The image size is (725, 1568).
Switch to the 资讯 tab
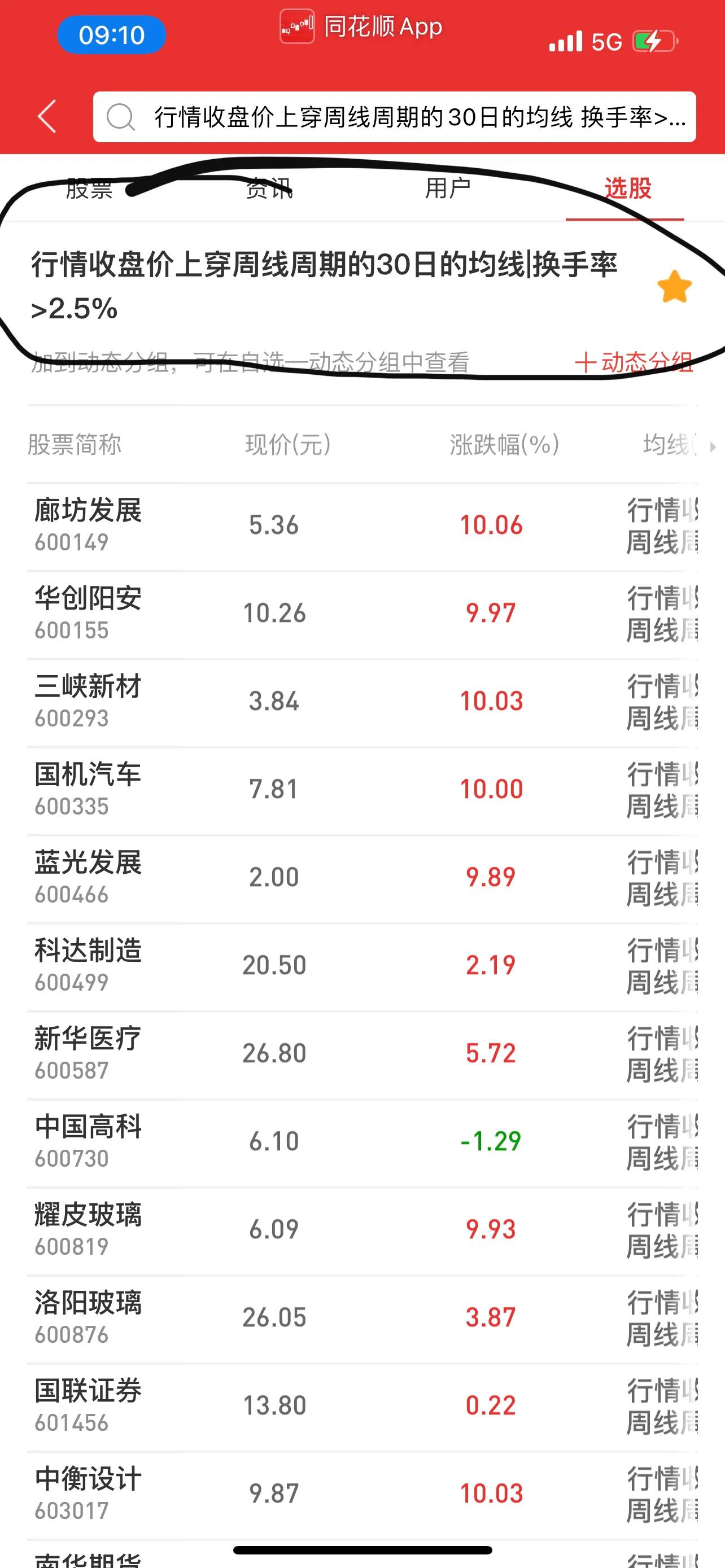click(268, 189)
